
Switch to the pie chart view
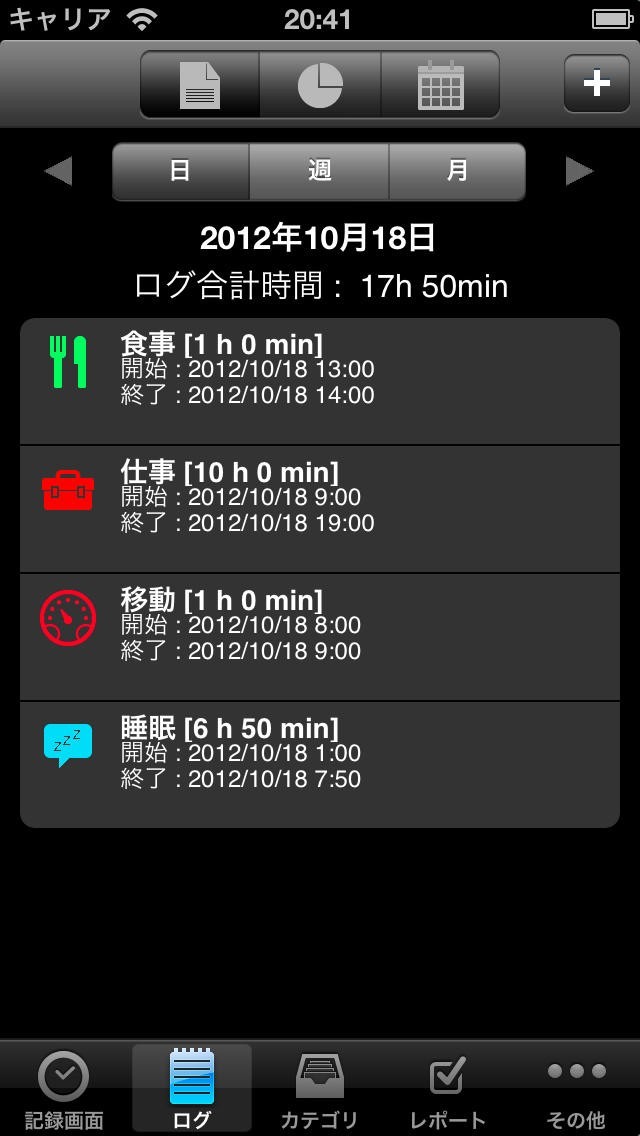(x=320, y=85)
